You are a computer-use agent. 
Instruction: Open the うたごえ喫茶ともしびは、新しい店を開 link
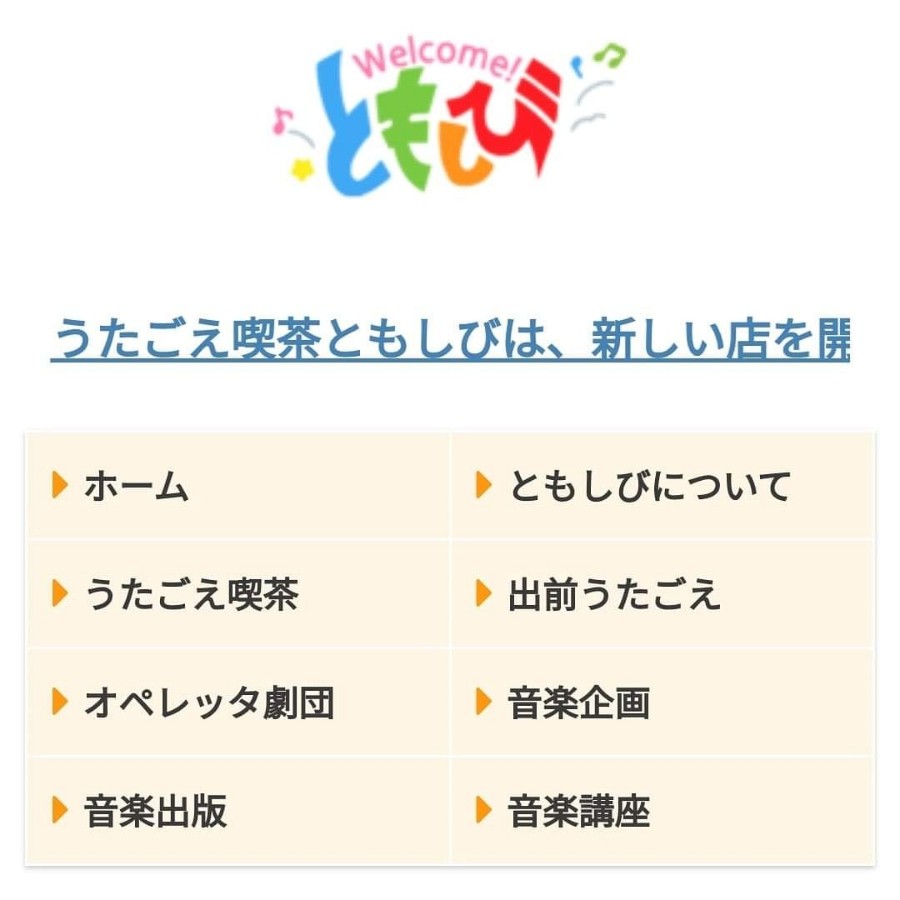point(450,340)
